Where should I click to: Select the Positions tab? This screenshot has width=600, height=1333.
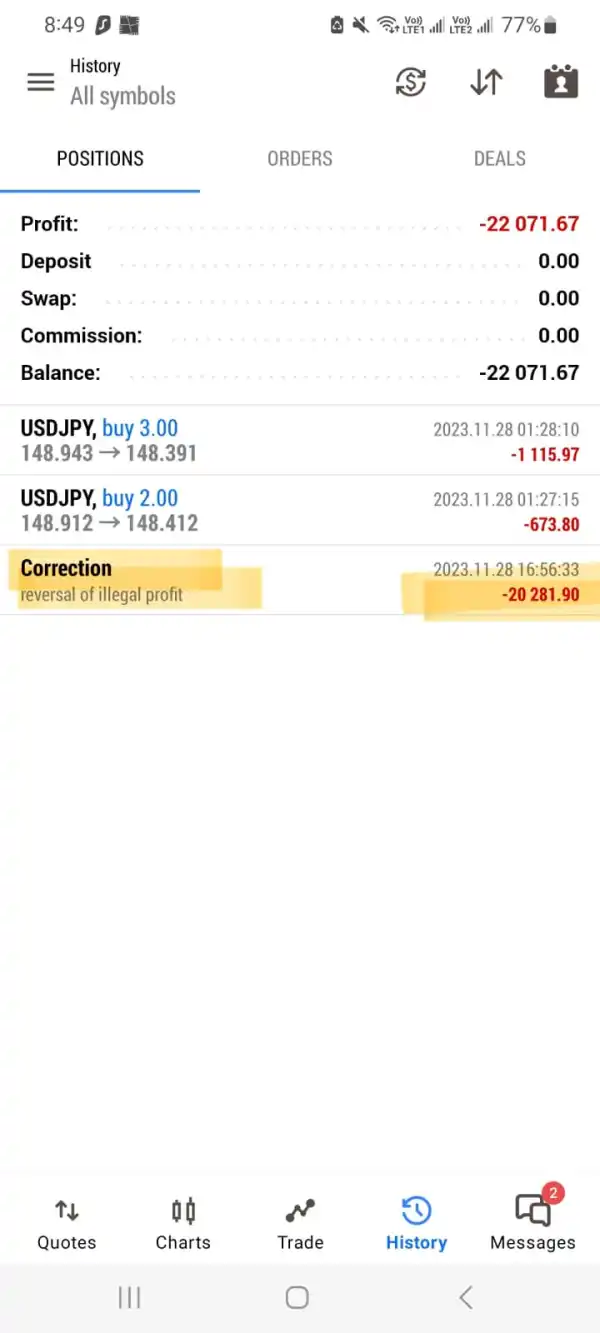point(100,158)
